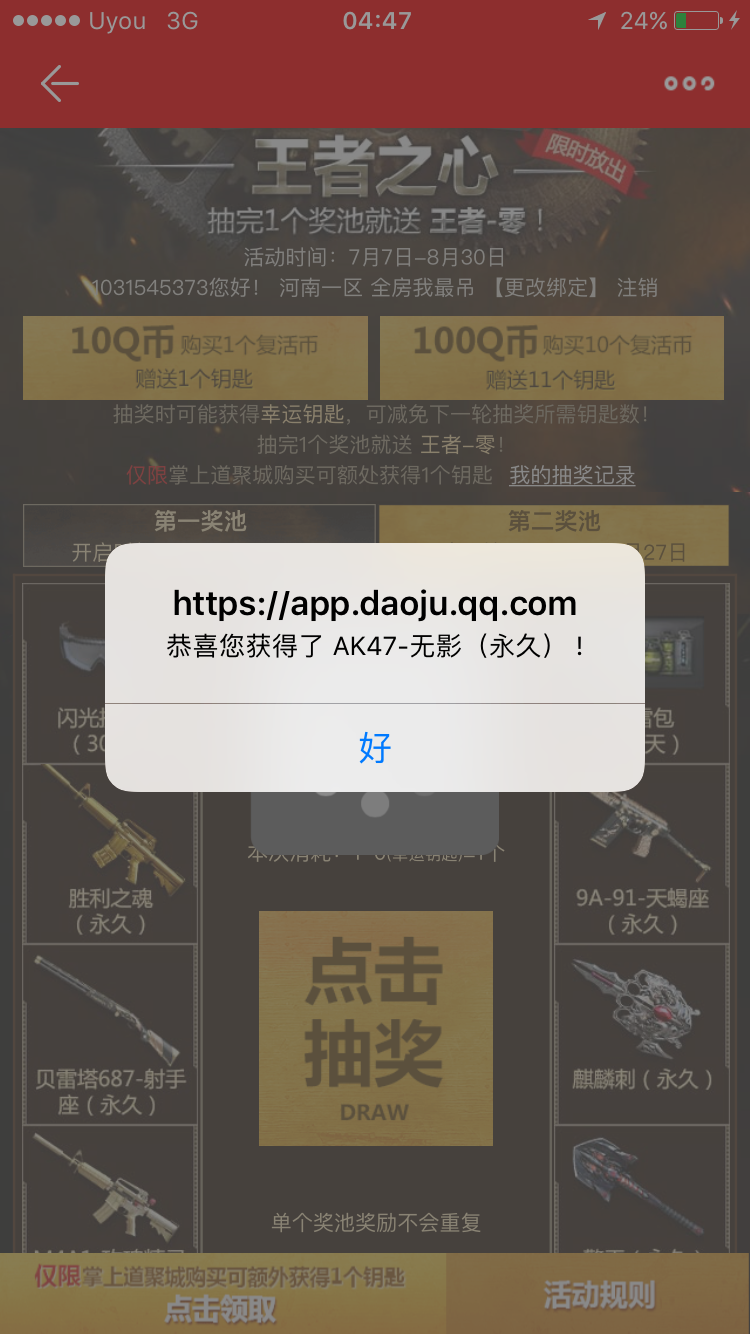Buy 10 revive coins for 100Q币
Image resolution: width=750 pixels, height=1334 pixels.
[552, 358]
